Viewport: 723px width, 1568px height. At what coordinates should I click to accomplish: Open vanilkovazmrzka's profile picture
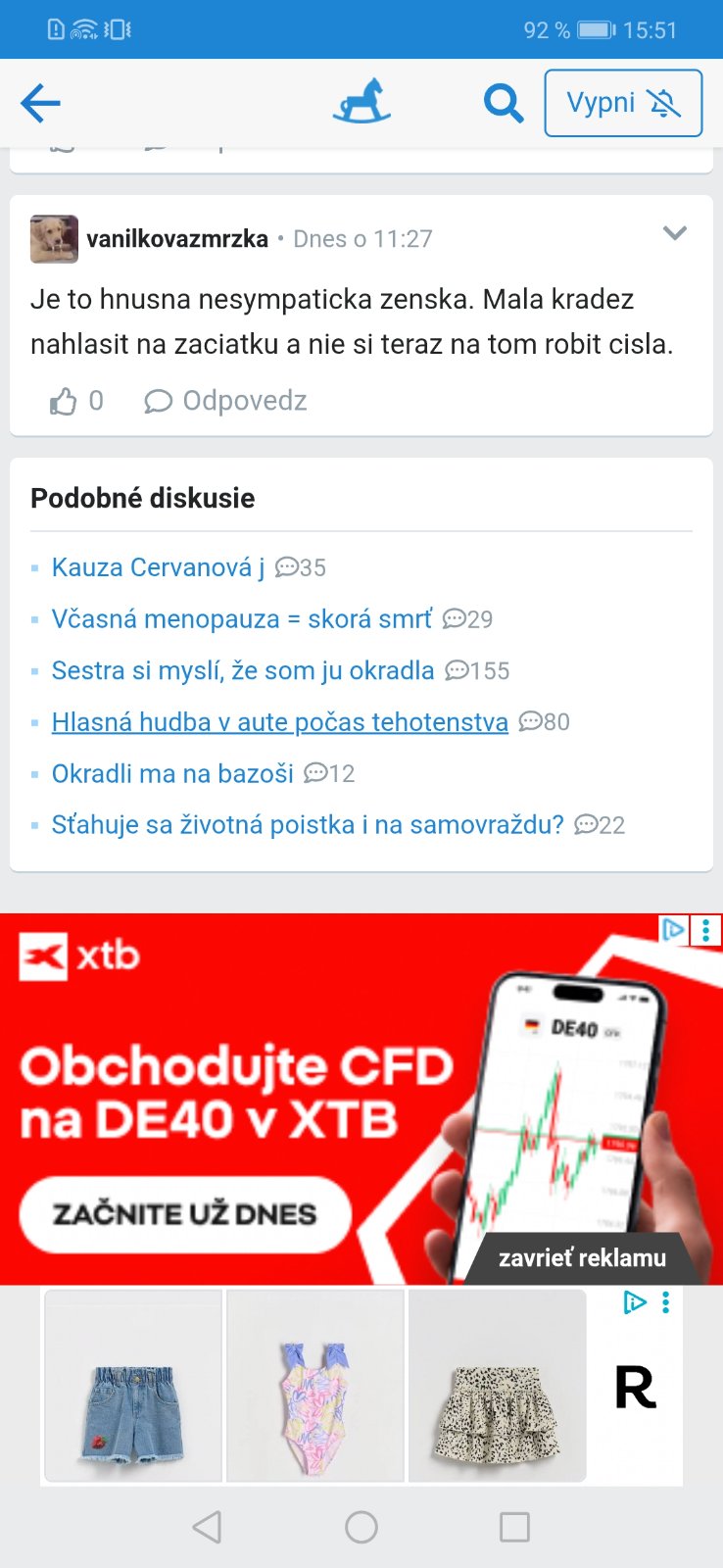(54, 239)
